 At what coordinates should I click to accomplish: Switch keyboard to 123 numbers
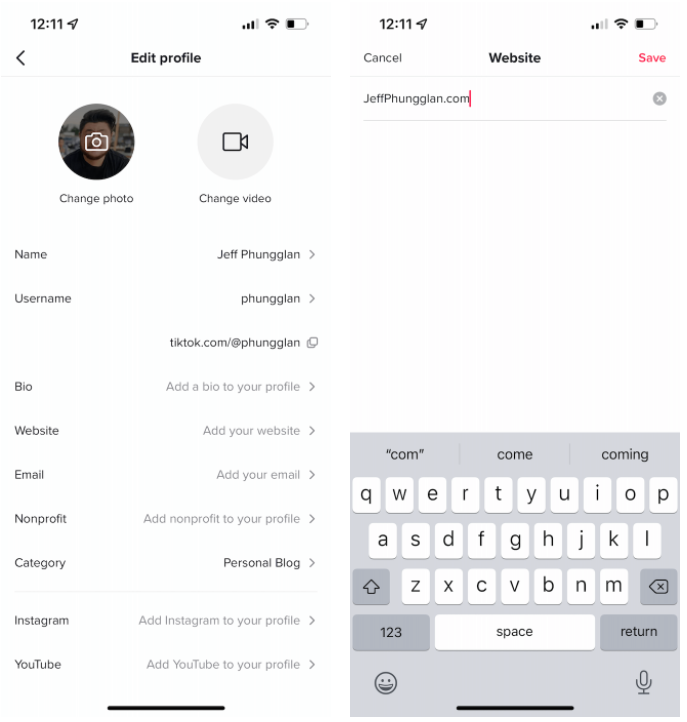(x=391, y=632)
